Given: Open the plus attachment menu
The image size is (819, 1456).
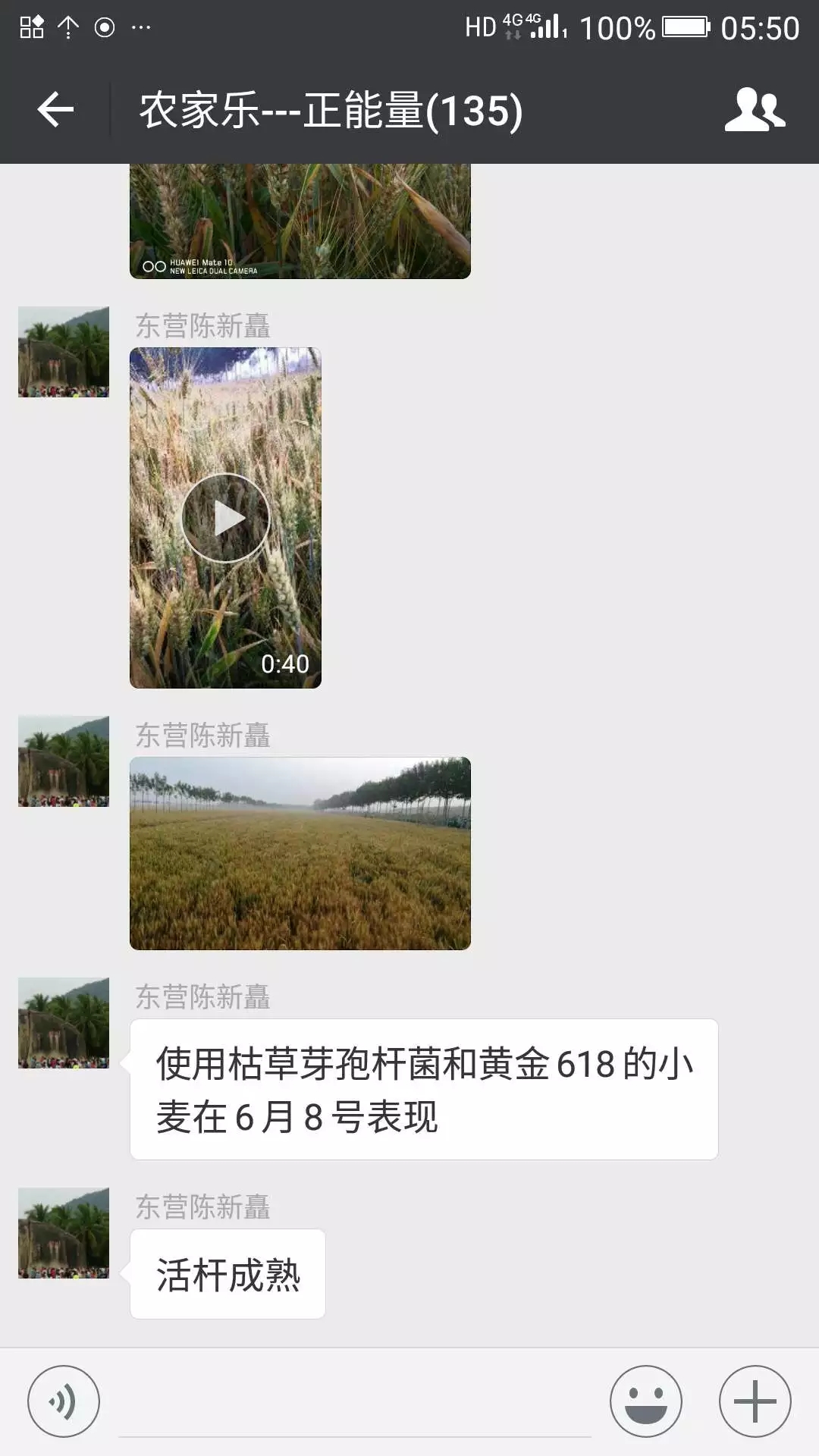Looking at the screenshot, I should [x=755, y=1401].
